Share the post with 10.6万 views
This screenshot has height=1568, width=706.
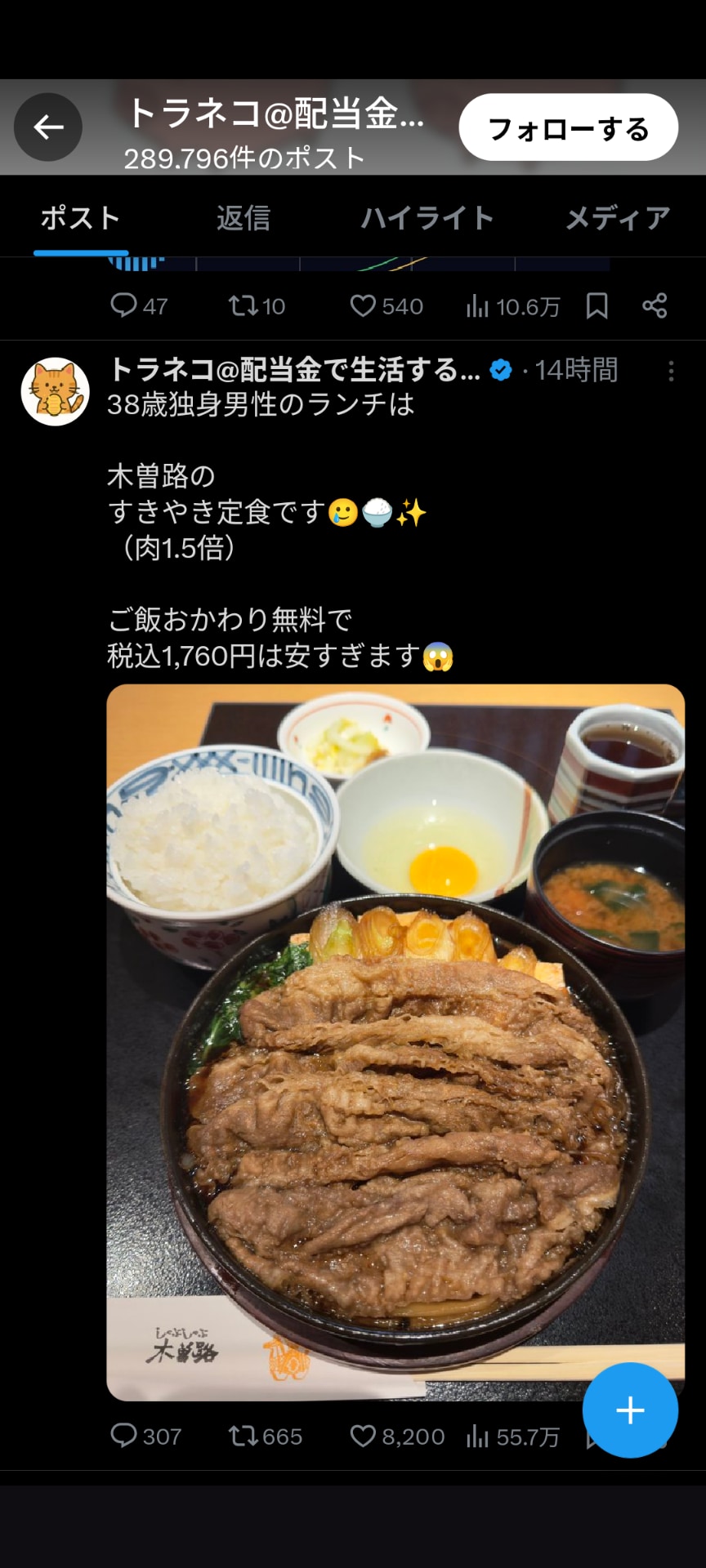point(655,306)
